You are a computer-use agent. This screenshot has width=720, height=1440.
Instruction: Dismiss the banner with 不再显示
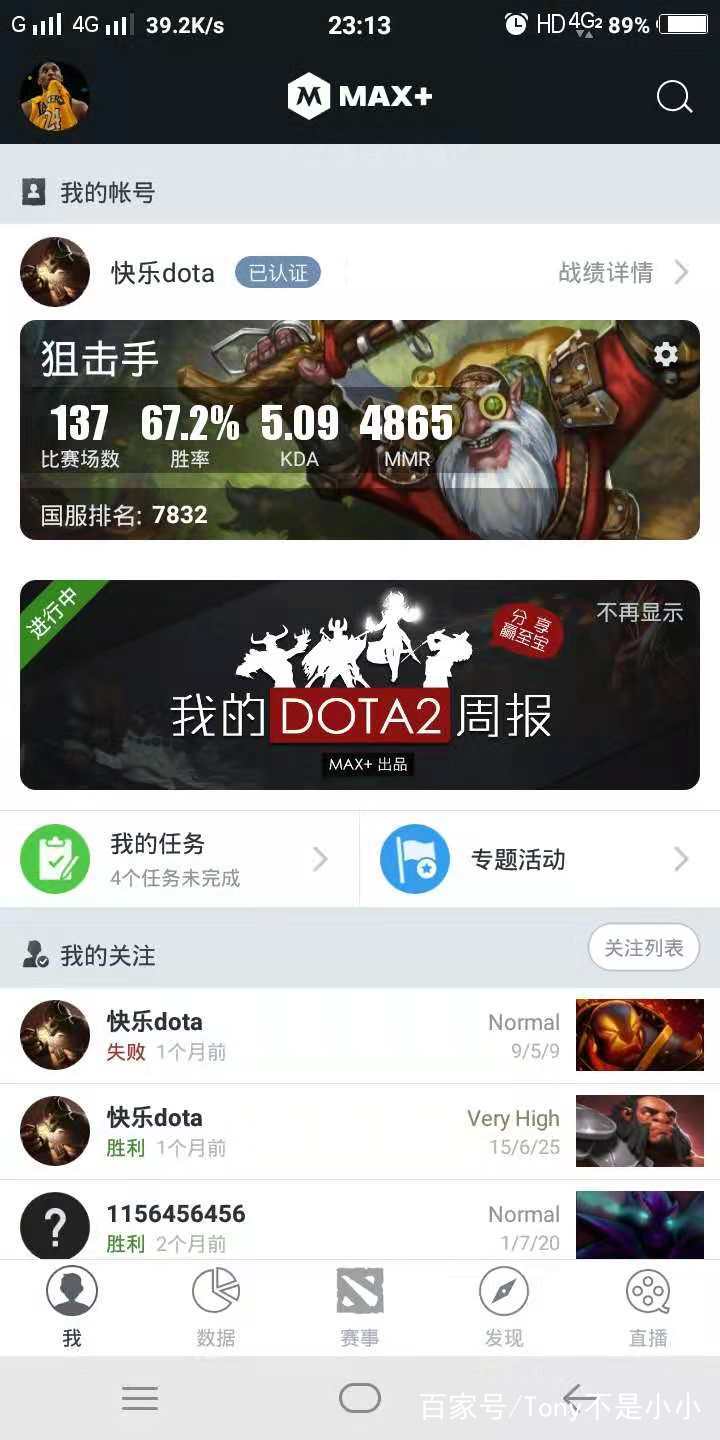[640, 612]
